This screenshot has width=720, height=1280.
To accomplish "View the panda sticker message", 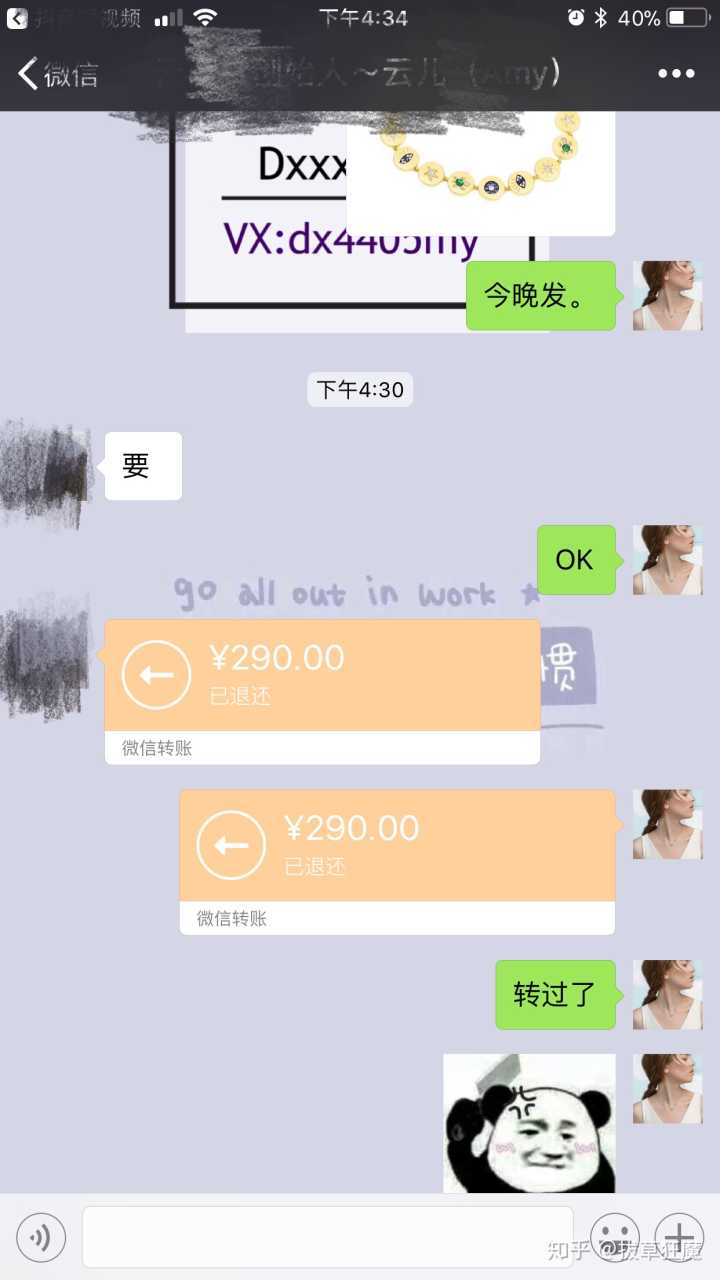I will pyautogui.click(x=529, y=1122).
